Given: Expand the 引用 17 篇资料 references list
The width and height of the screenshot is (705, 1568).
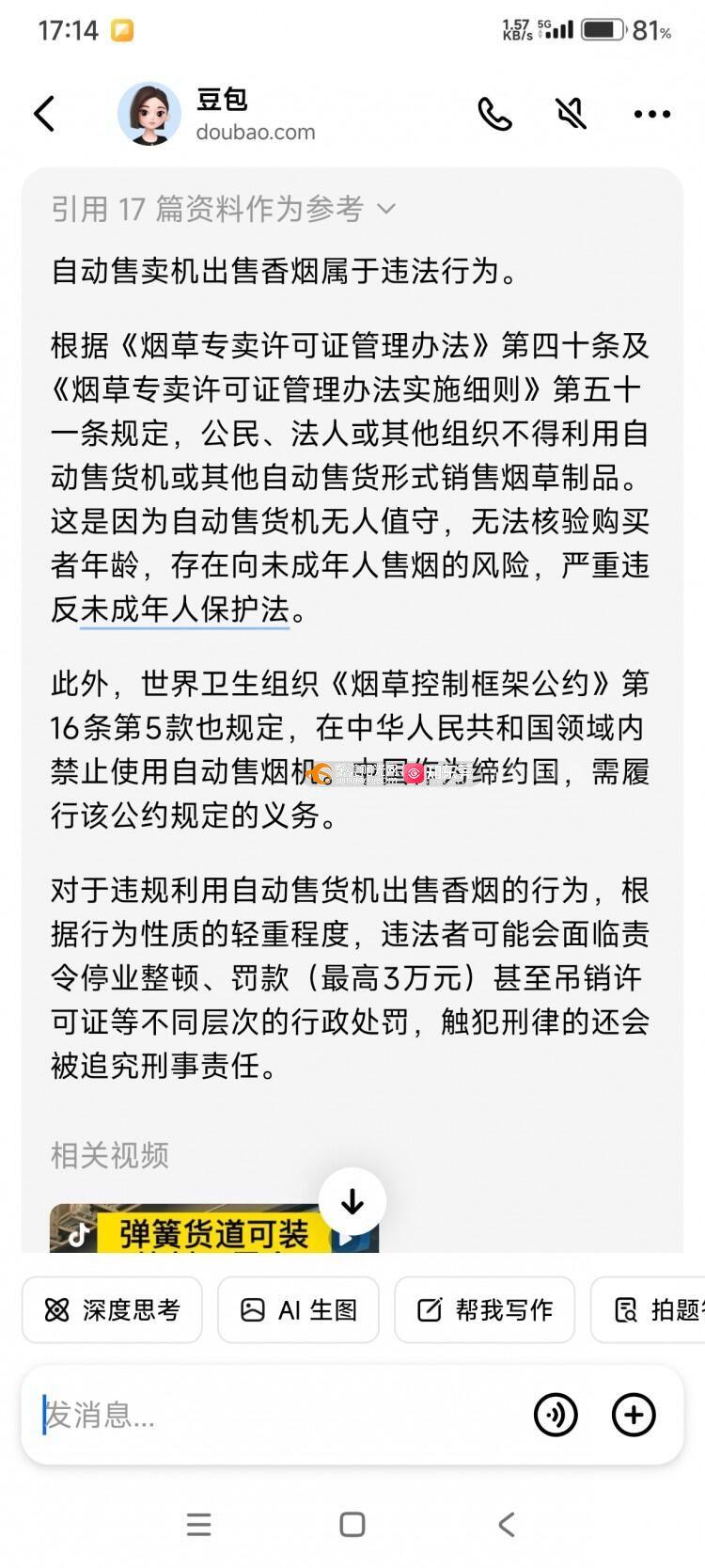Looking at the screenshot, I should coord(224,209).
